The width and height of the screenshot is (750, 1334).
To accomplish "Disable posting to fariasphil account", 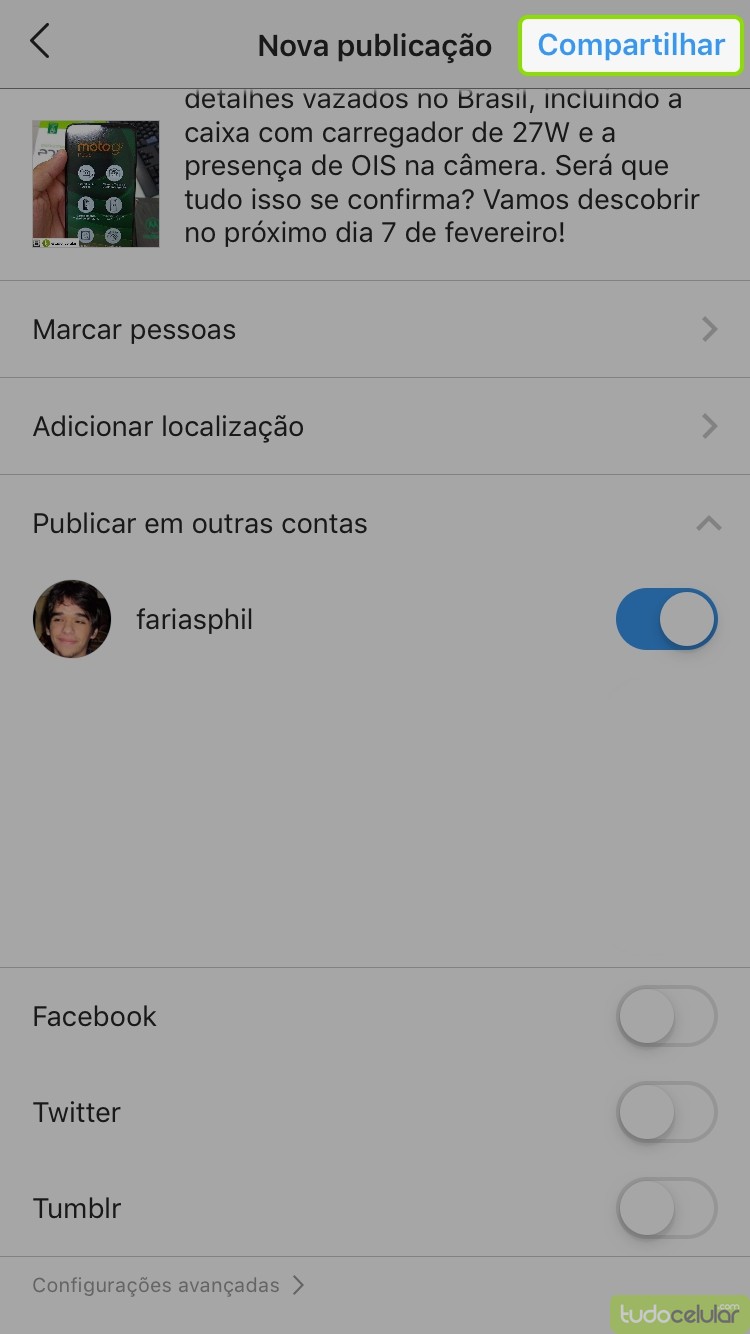I will click(x=666, y=619).
